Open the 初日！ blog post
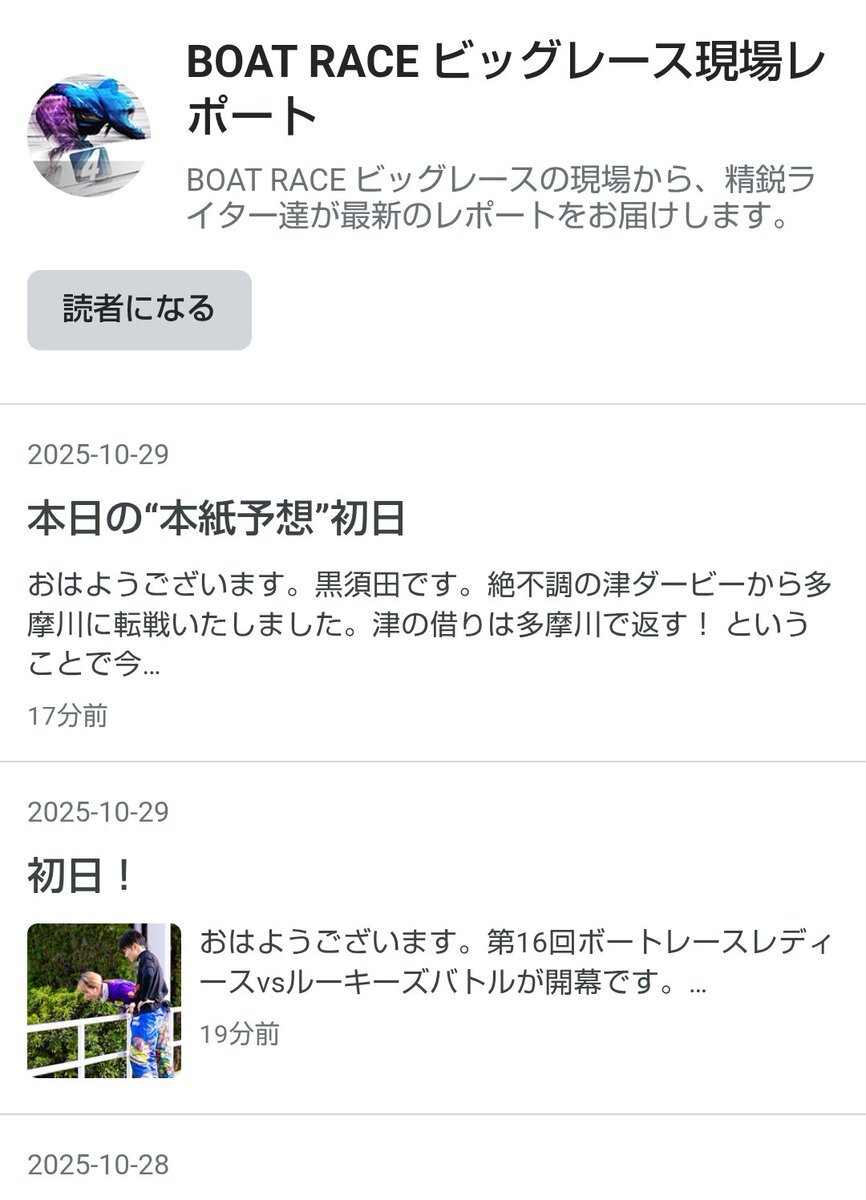 pyautogui.click(x=81, y=877)
